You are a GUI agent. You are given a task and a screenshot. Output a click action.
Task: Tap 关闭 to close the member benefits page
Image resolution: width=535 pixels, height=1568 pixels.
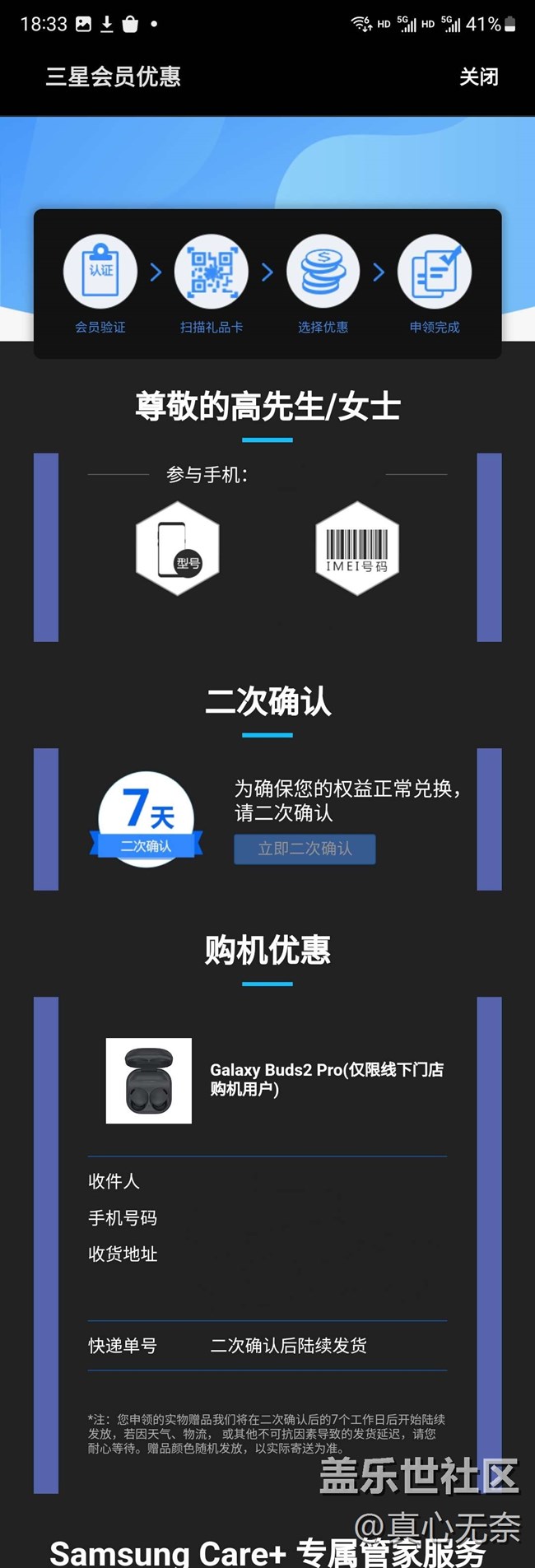tap(478, 77)
